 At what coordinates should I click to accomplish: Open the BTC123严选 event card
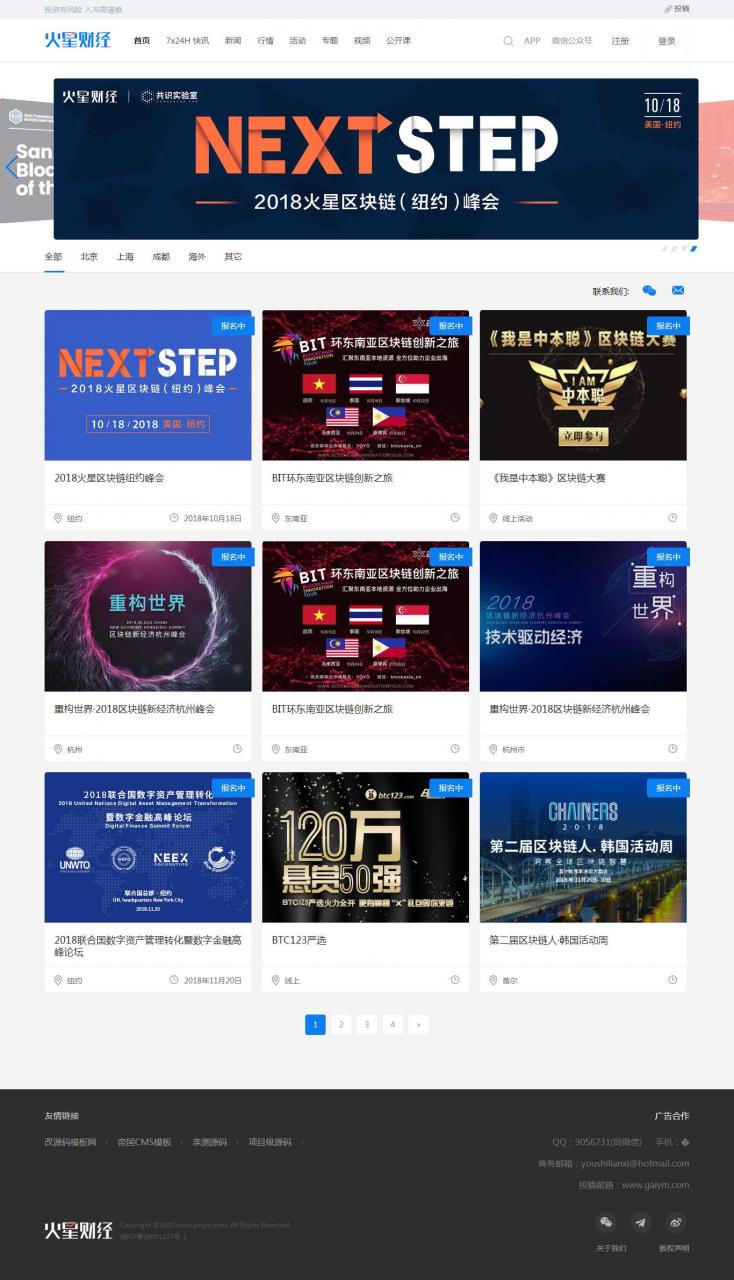tap(365, 882)
